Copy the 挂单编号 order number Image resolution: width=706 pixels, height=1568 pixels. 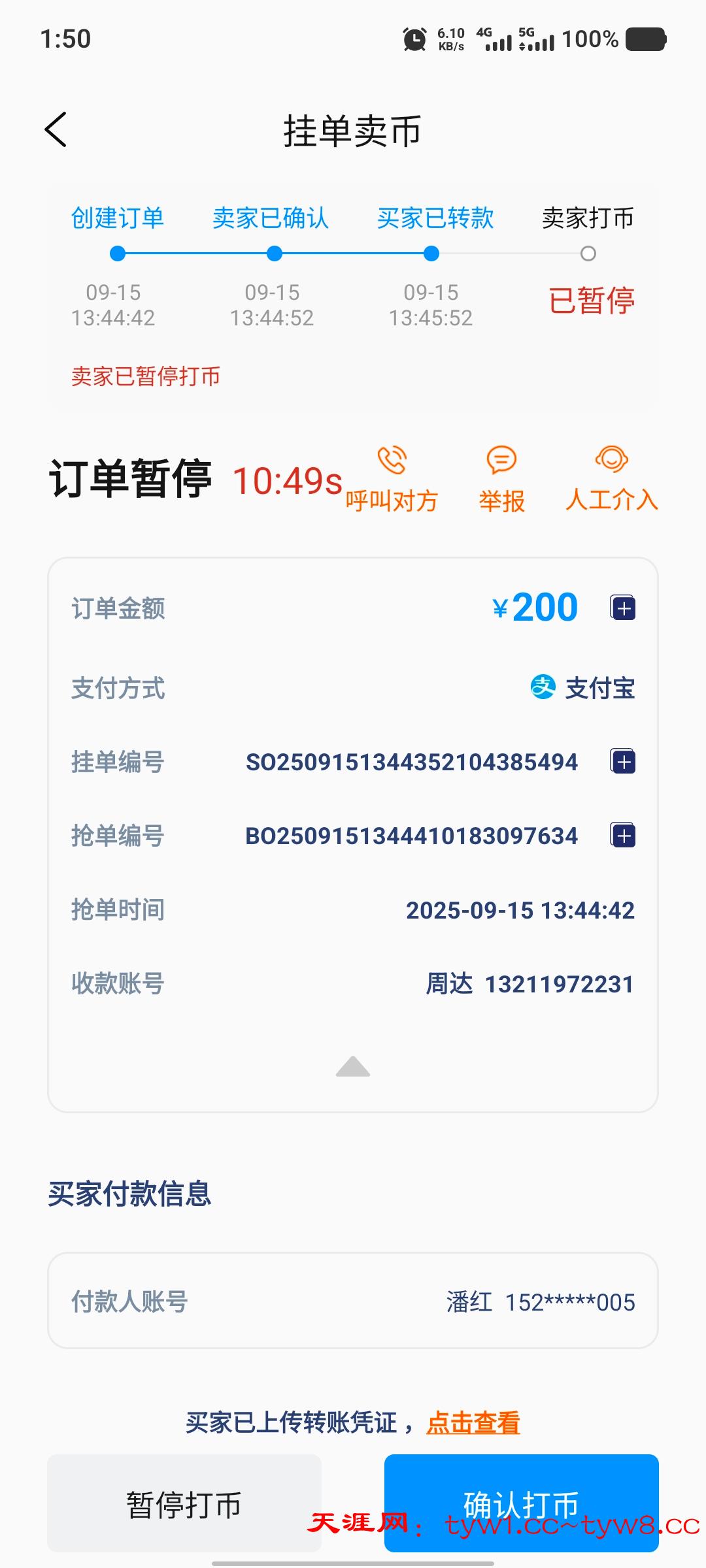click(x=625, y=761)
